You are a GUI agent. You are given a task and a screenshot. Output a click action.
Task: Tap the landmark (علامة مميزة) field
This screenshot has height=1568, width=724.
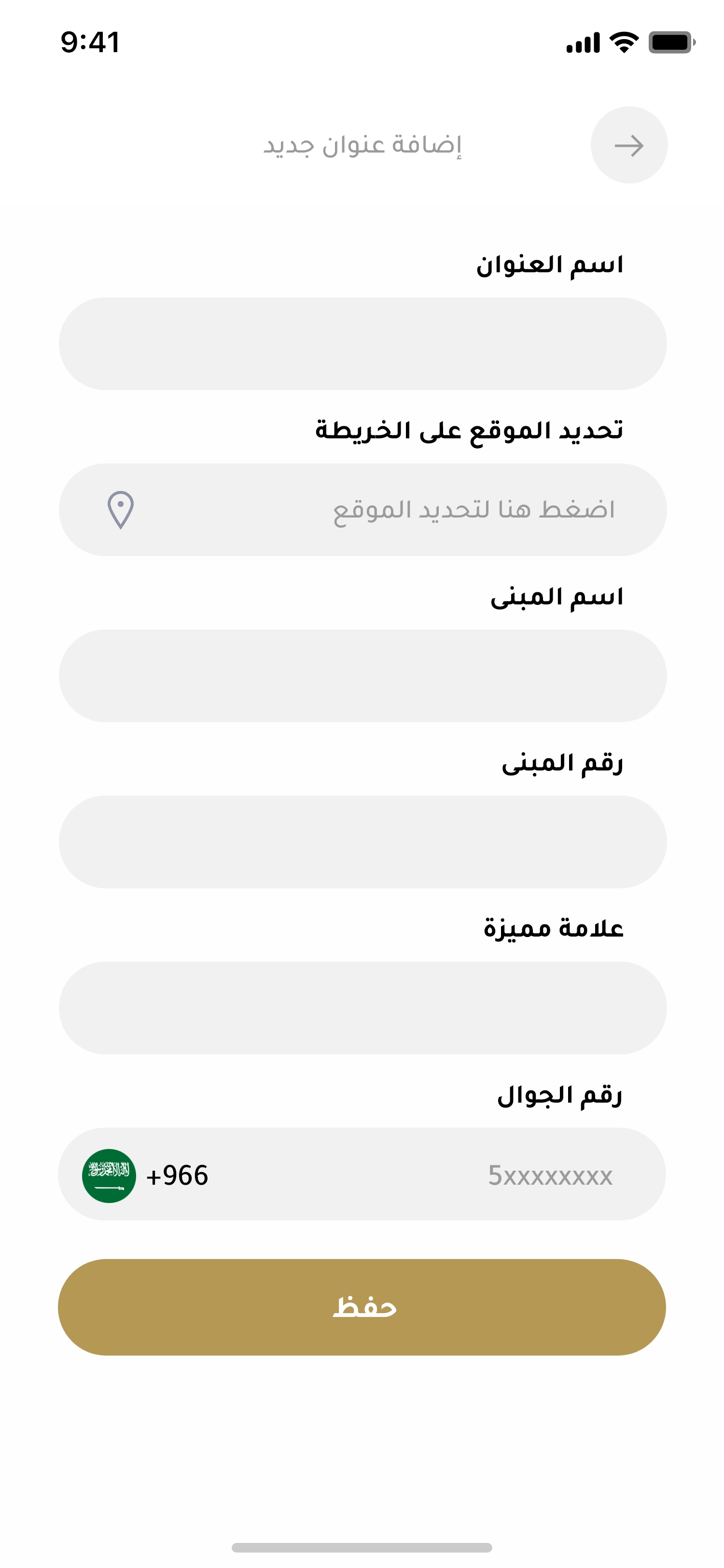[362, 1008]
